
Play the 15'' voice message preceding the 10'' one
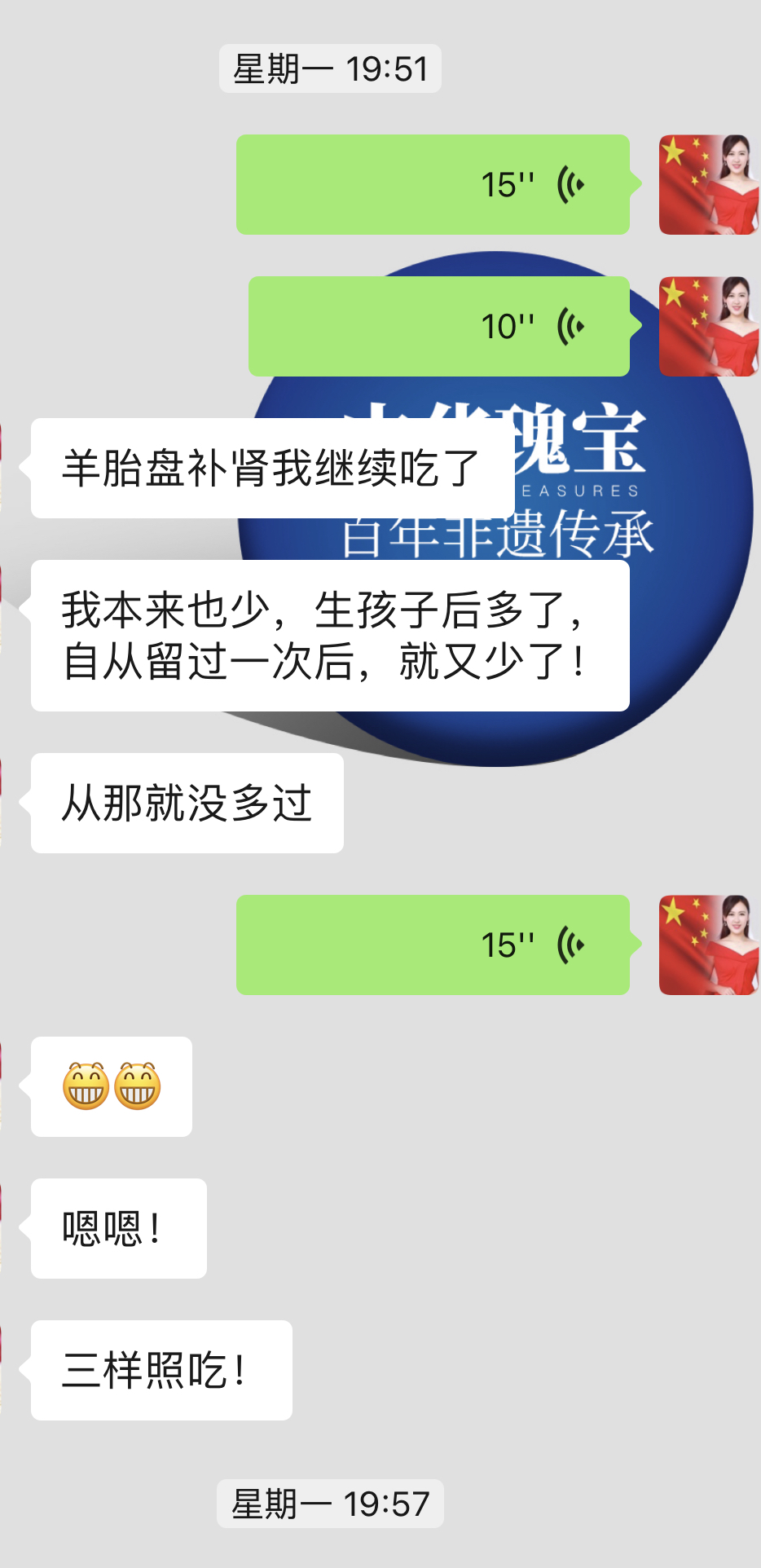point(433,184)
